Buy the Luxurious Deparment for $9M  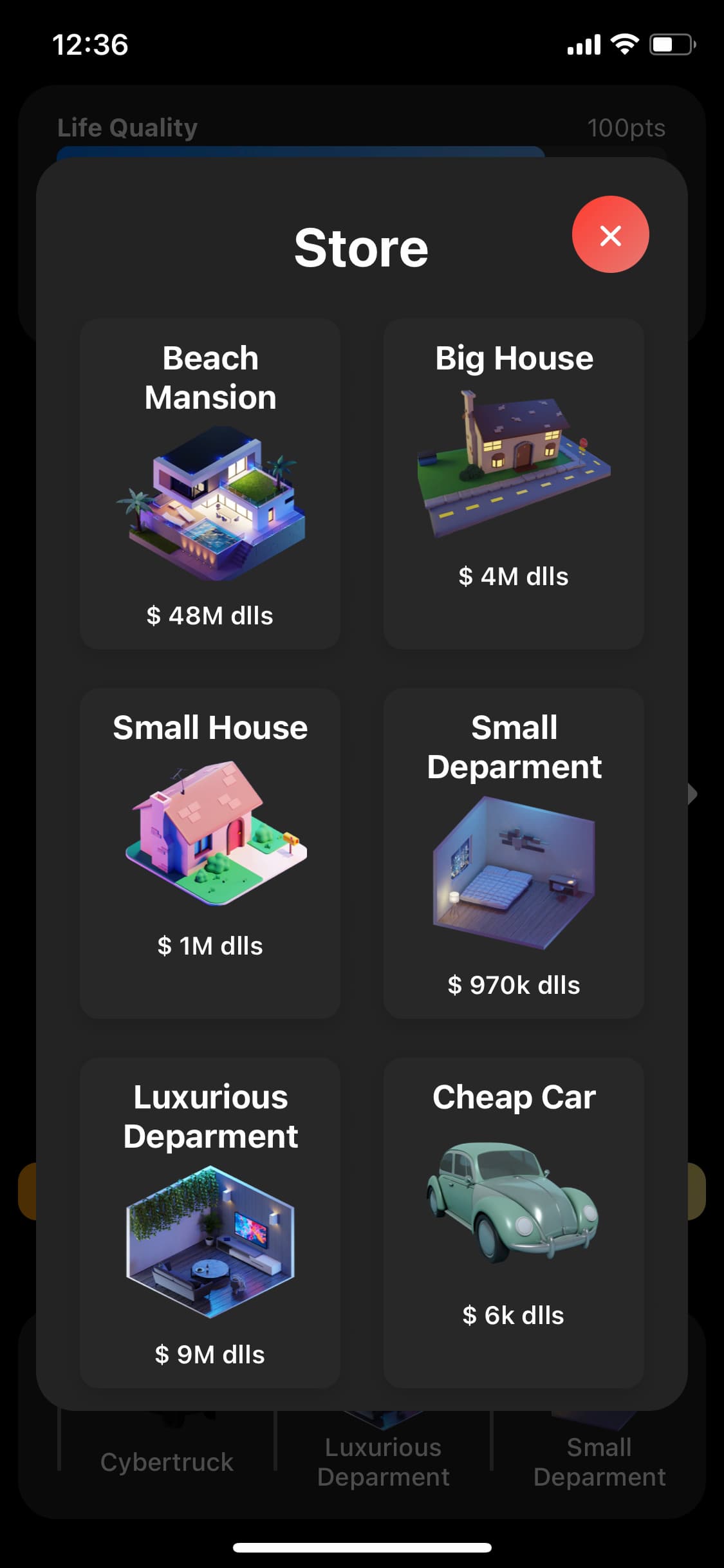pyautogui.click(x=210, y=1222)
